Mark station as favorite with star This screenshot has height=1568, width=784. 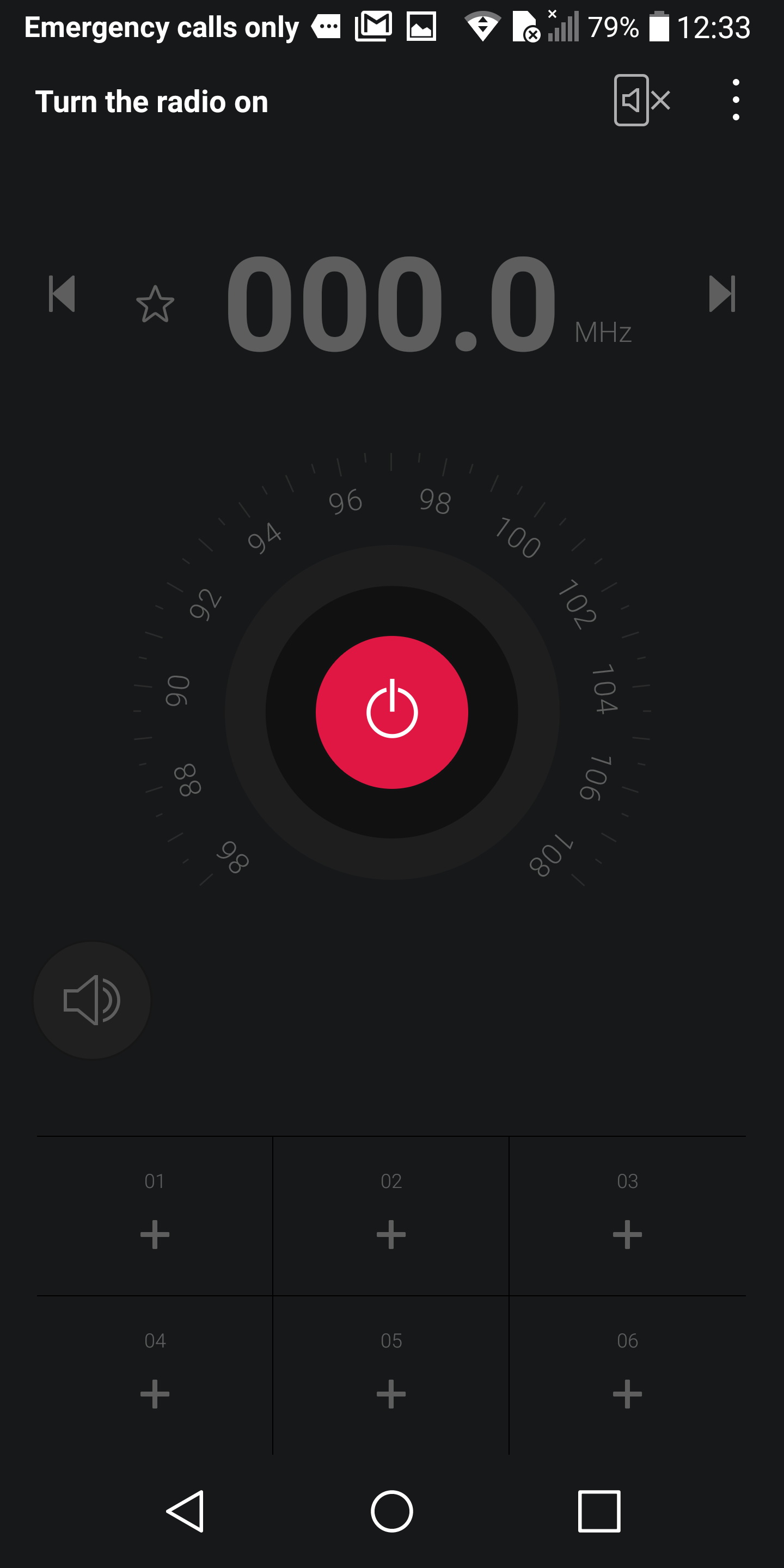155,304
